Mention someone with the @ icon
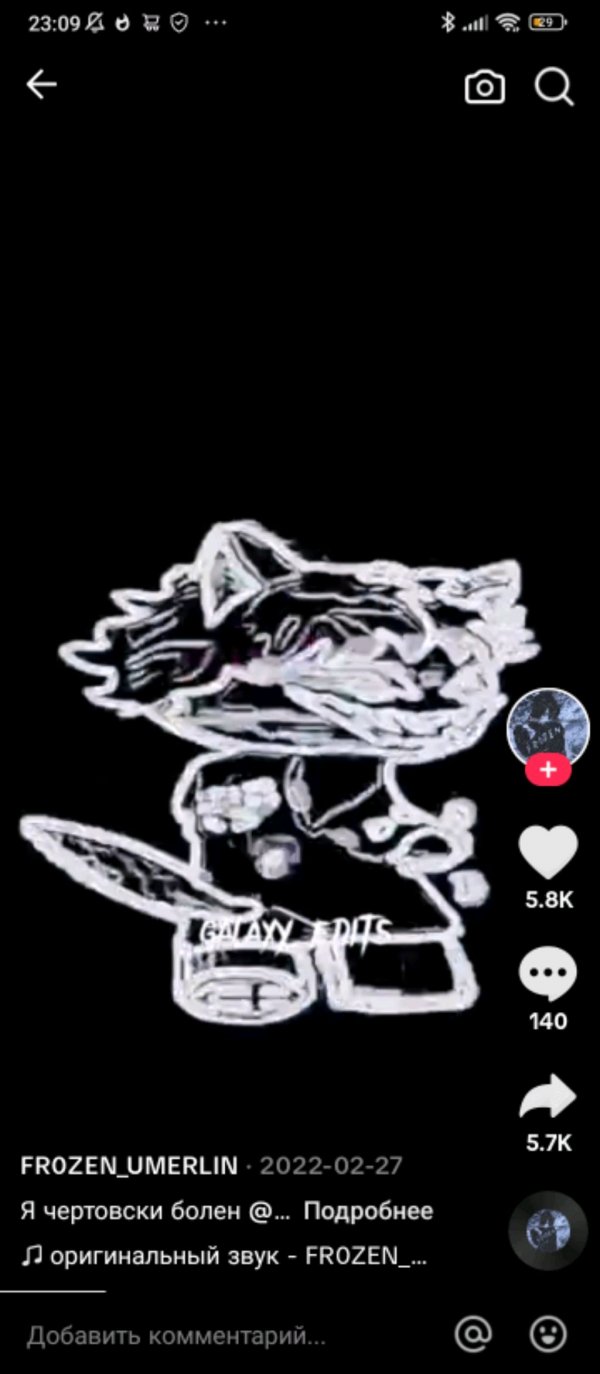 point(471,1333)
